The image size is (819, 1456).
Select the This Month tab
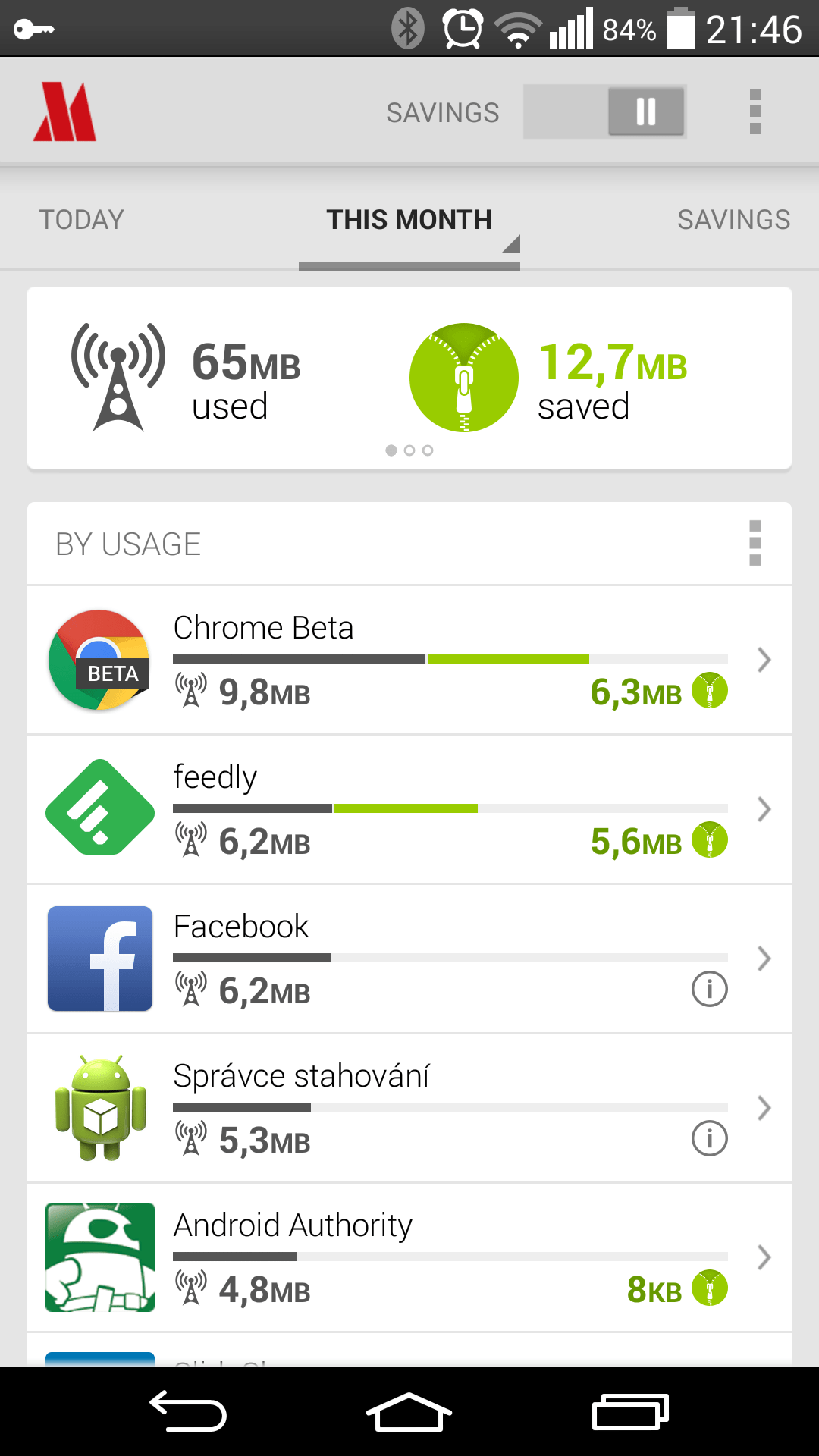[409, 220]
